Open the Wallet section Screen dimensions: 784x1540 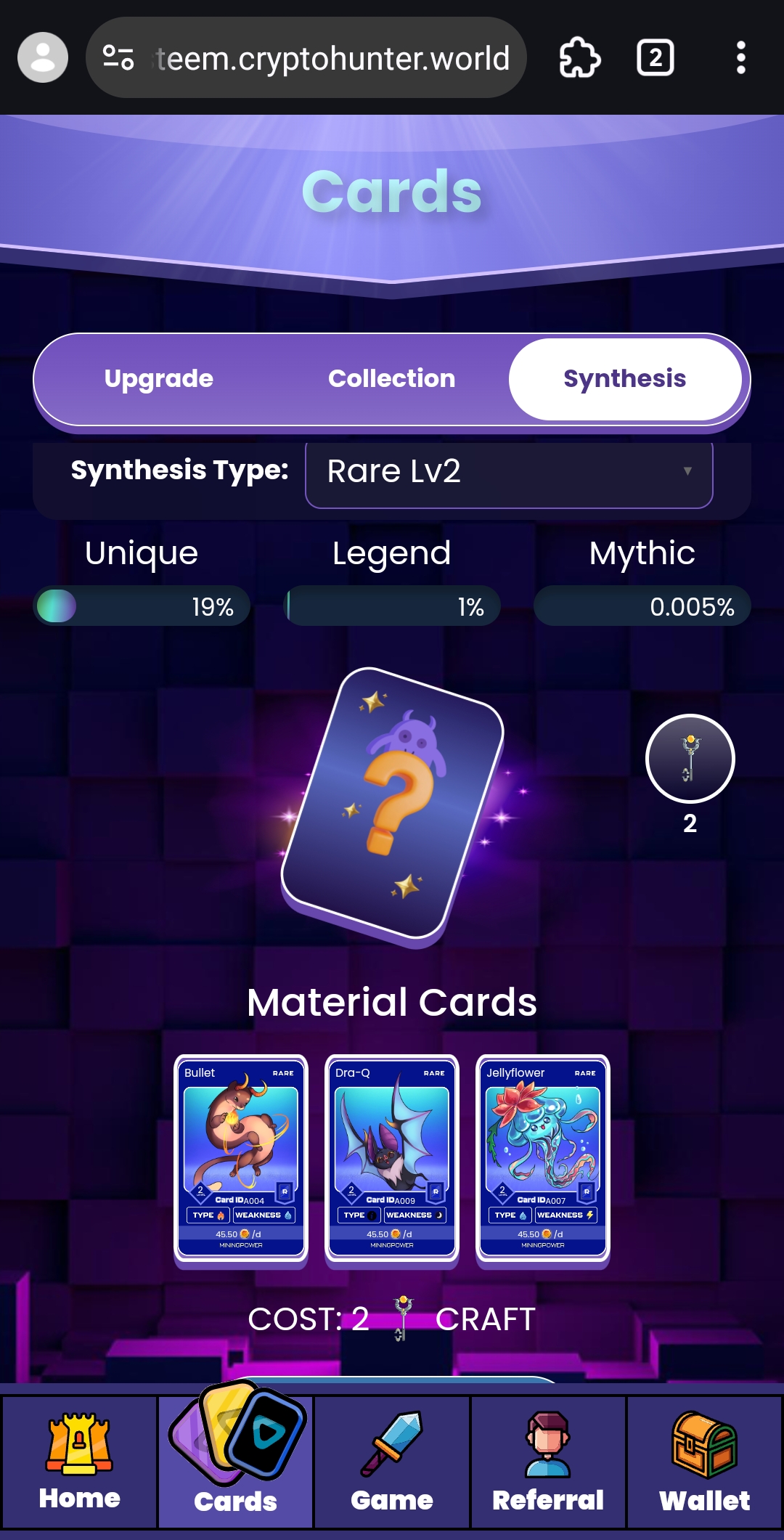pos(704,1462)
